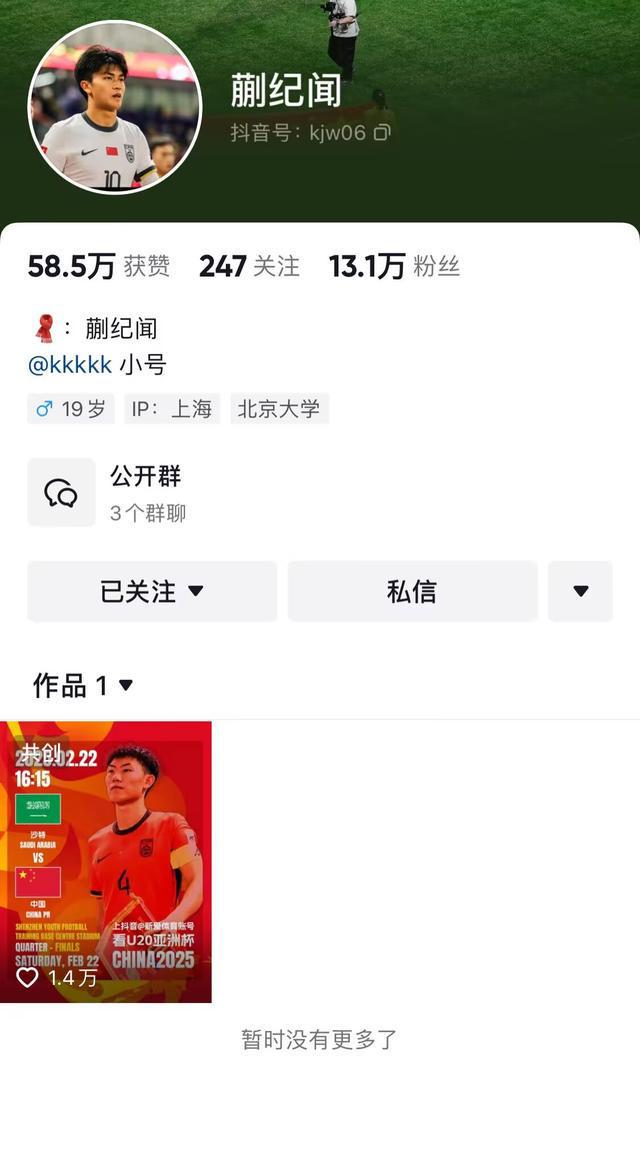Open the profile avatar photo

114,107
